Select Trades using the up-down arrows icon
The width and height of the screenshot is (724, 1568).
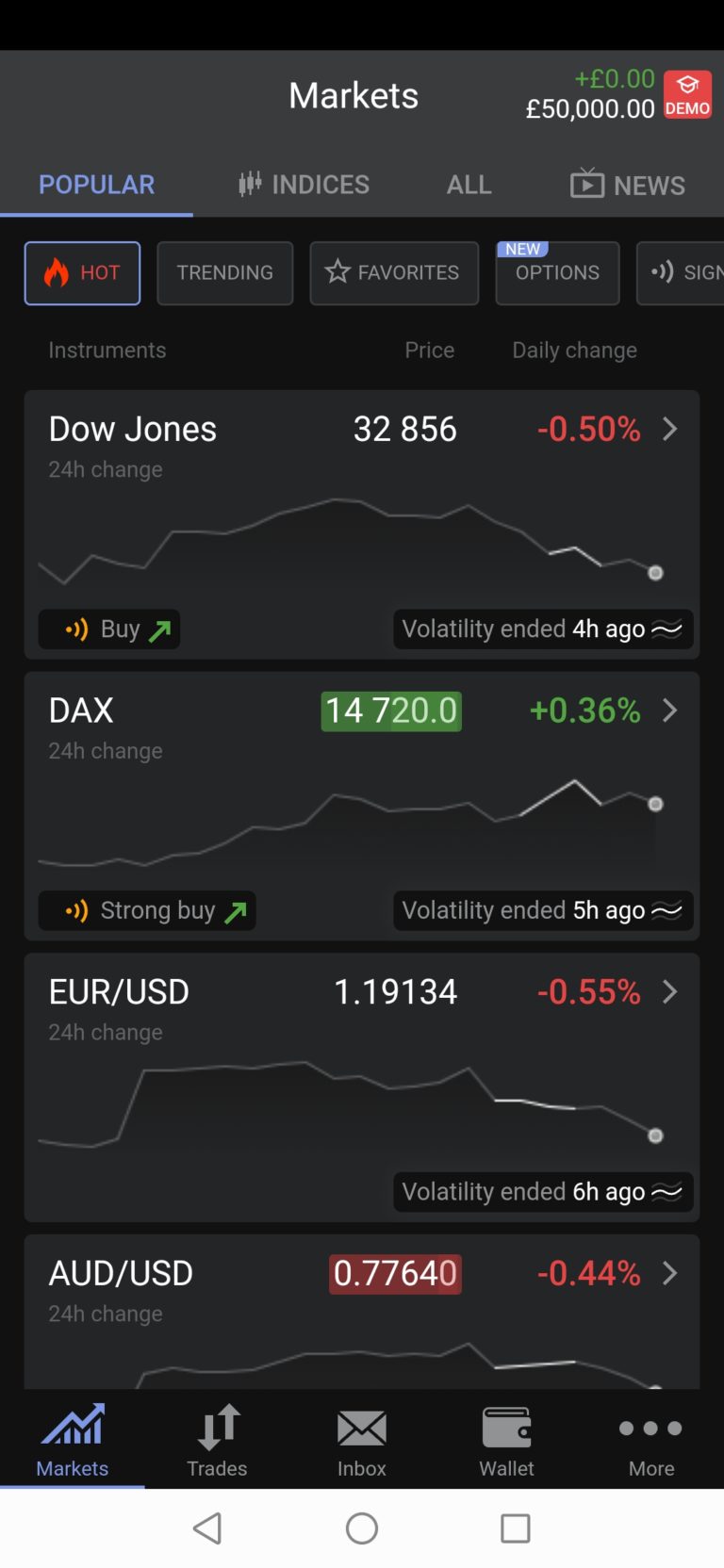point(217,1426)
